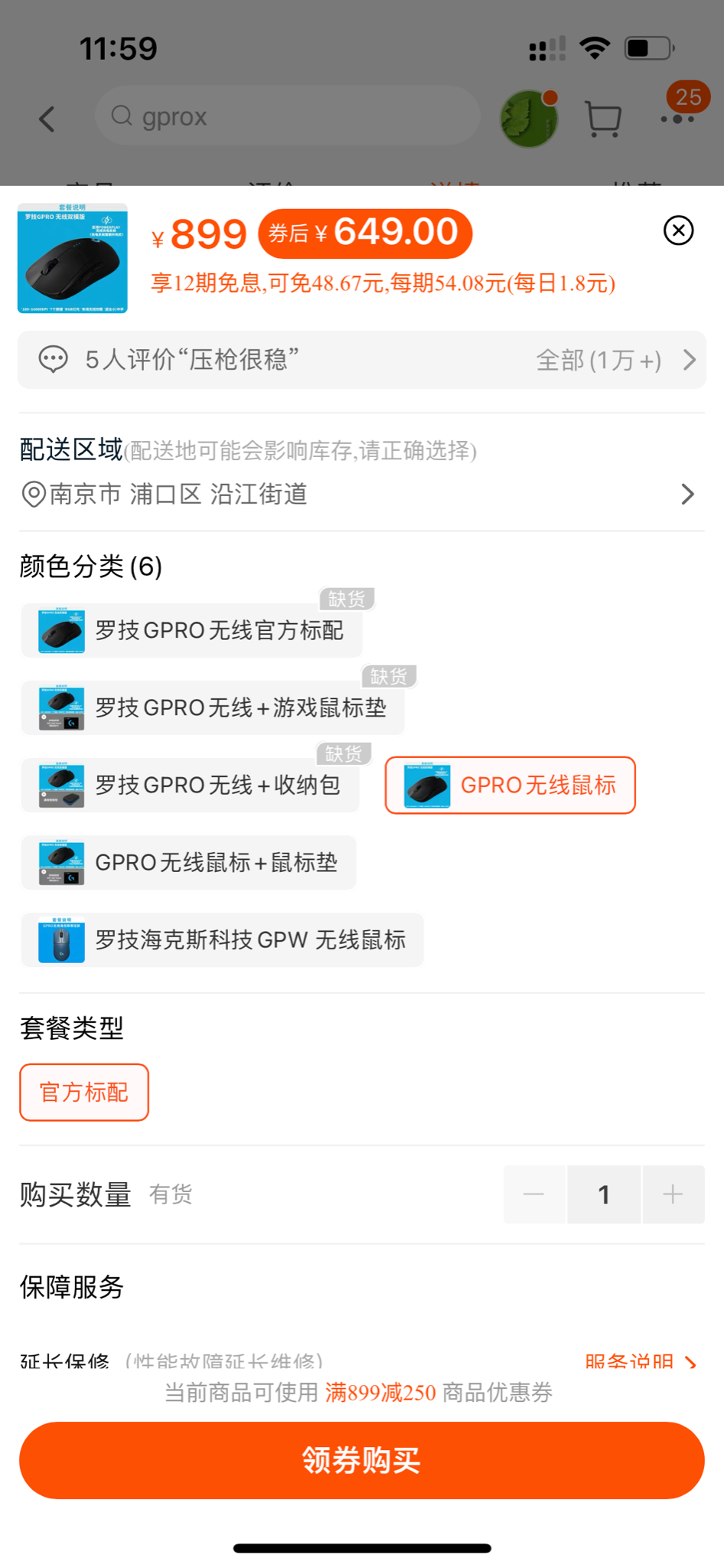Open the shopping cart
Image resolution: width=724 pixels, height=1568 pixels.
coord(602,119)
